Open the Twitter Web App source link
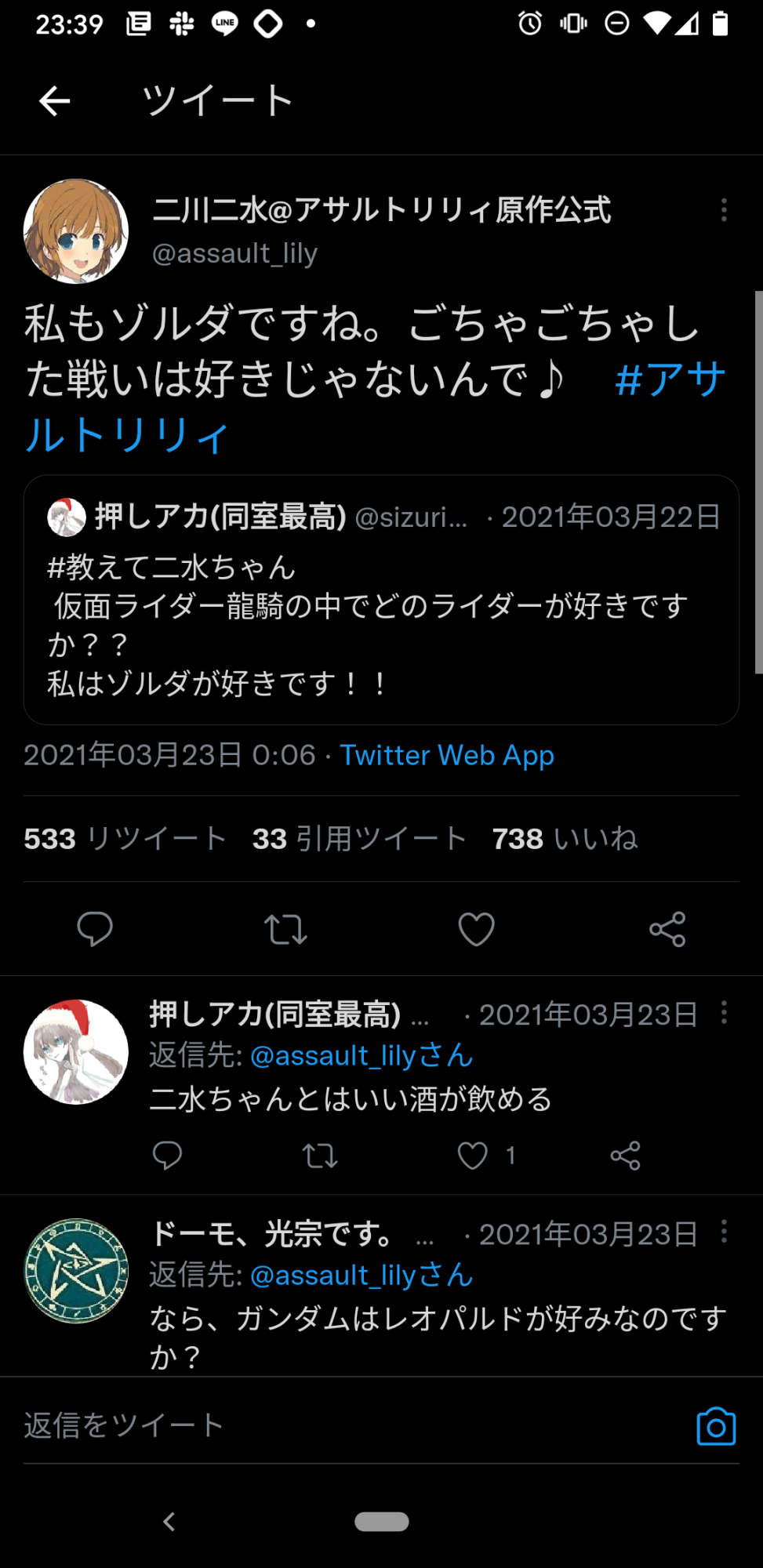 pos(447,755)
